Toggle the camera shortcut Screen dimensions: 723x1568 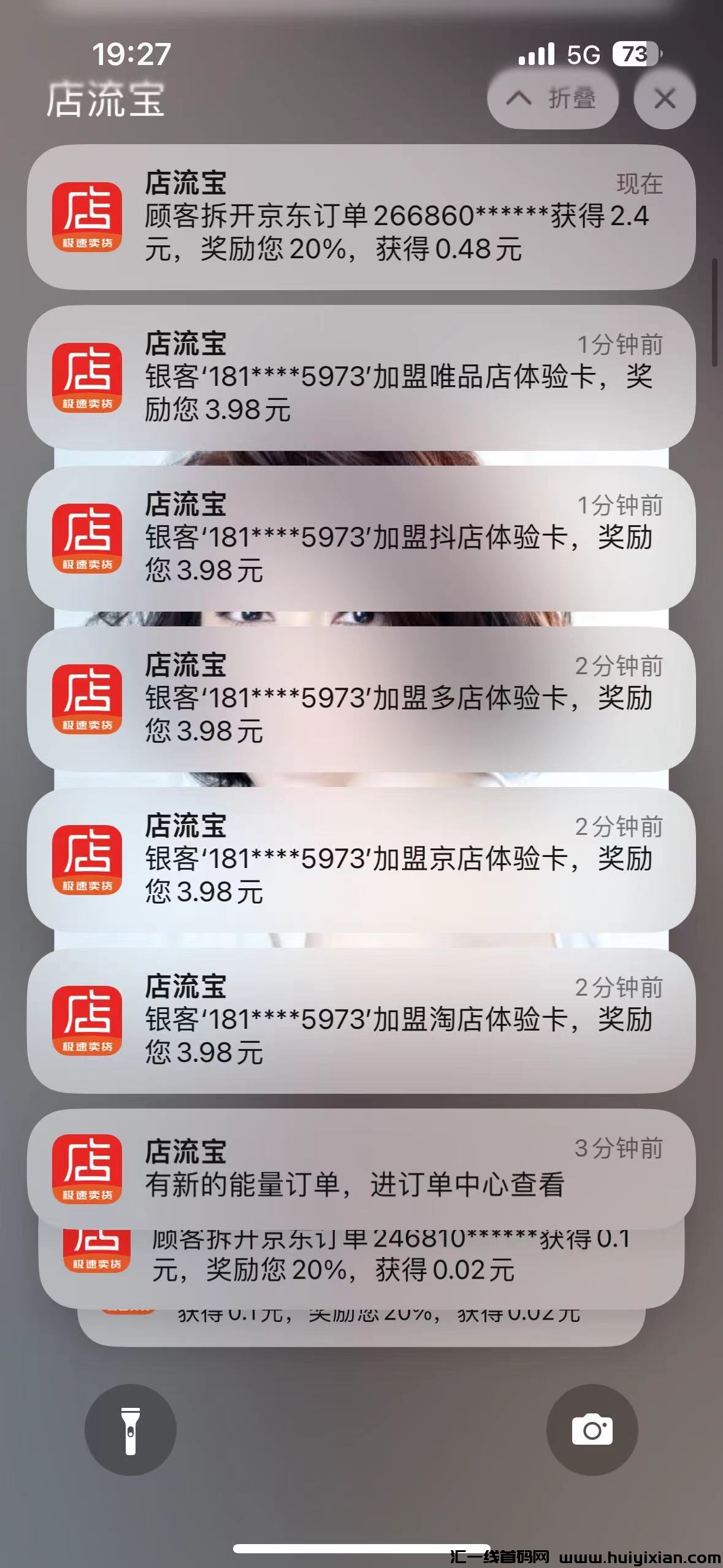592,1429
